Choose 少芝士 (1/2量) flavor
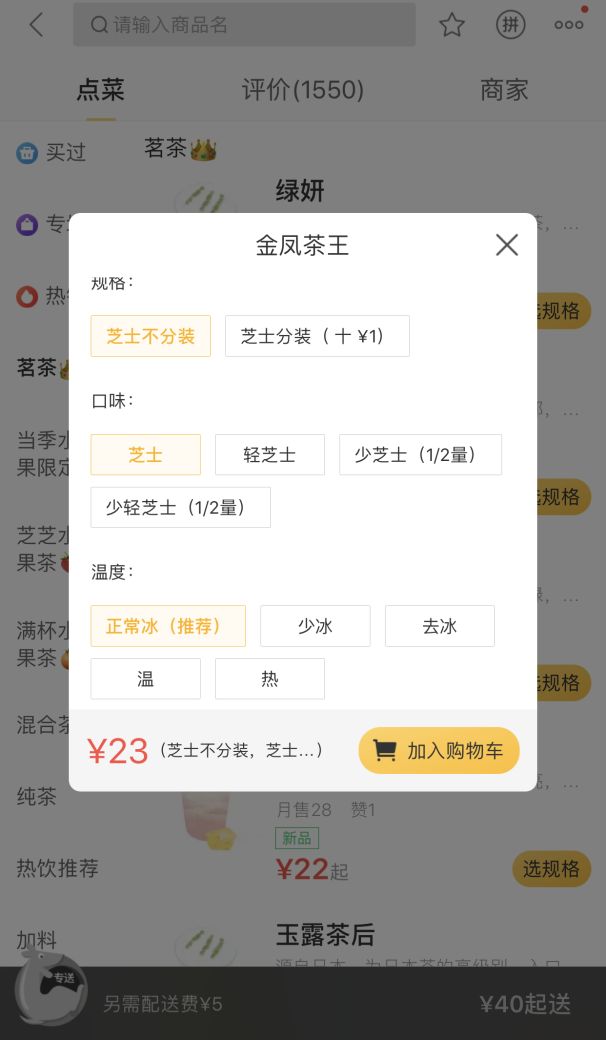This screenshot has height=1040, width=606. (420, 455)
